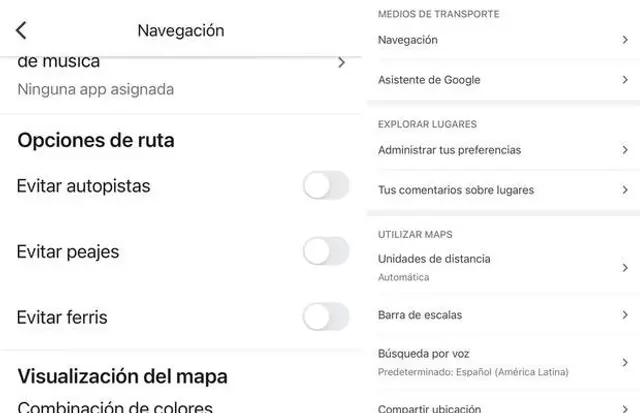The width and height of the screenshot is (640, 413).
Task: Open Tus comentarios sobre lugares
Action: 502,190
